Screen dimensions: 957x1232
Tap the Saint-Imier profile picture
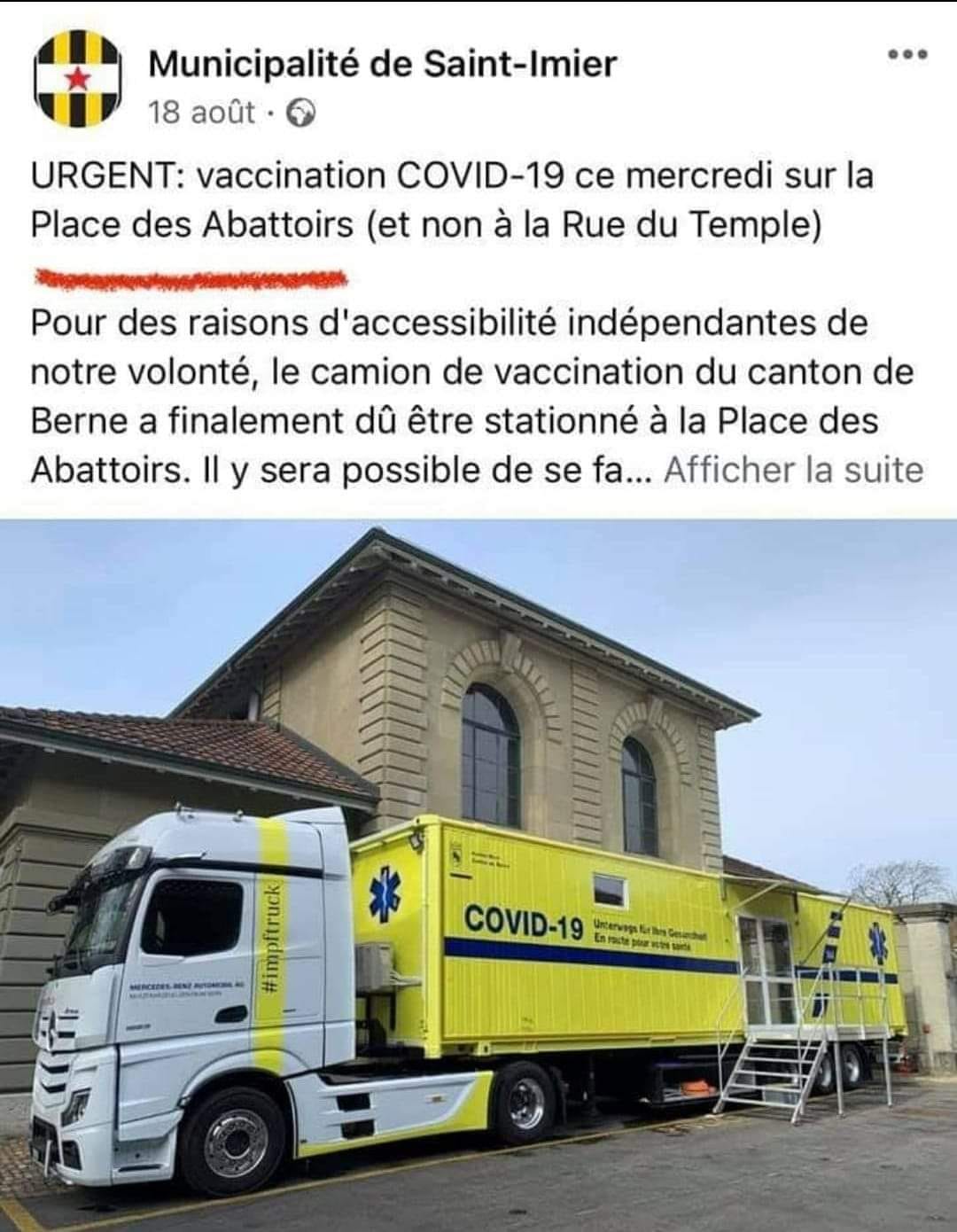pyautogui.click(x=77, y=78)
